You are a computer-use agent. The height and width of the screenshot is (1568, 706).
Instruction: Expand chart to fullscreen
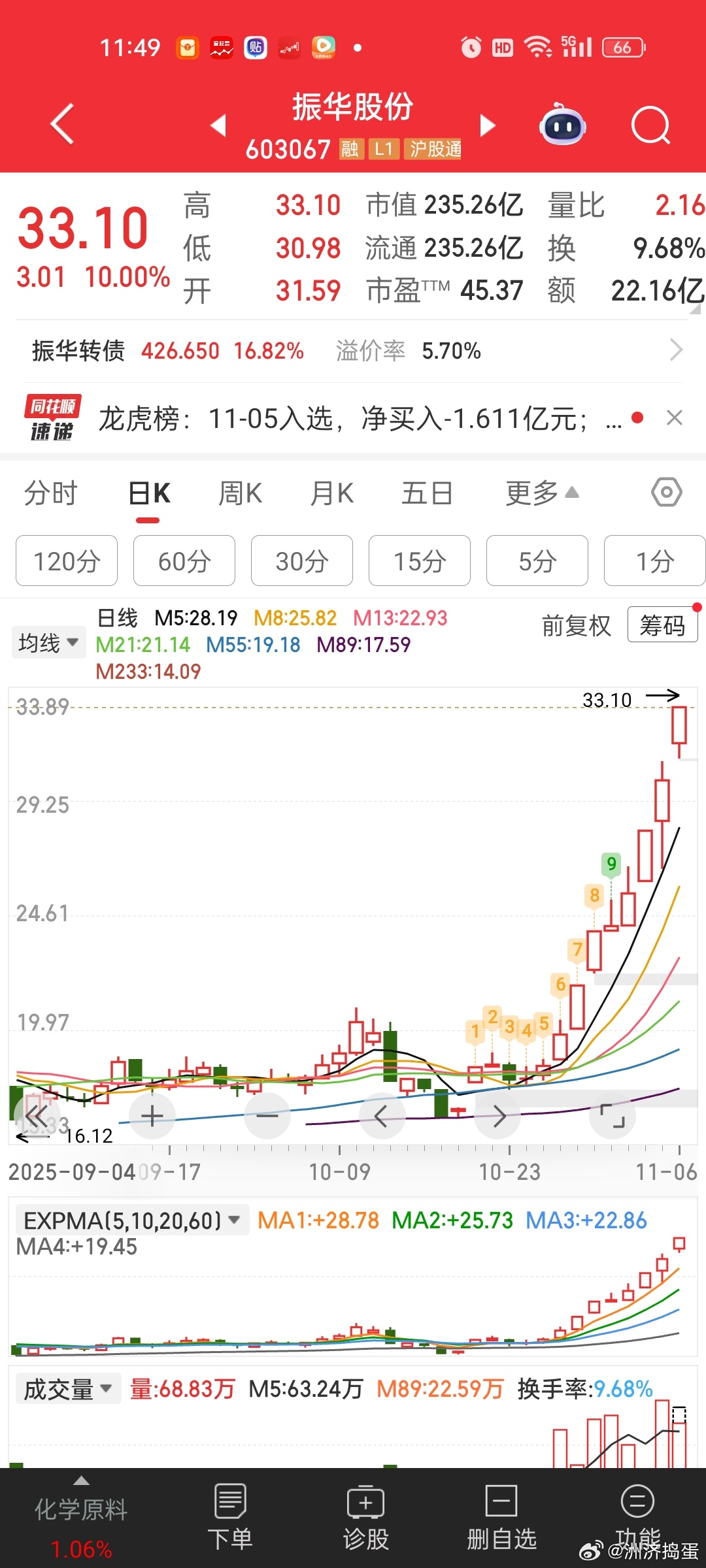coord(613,1115)
